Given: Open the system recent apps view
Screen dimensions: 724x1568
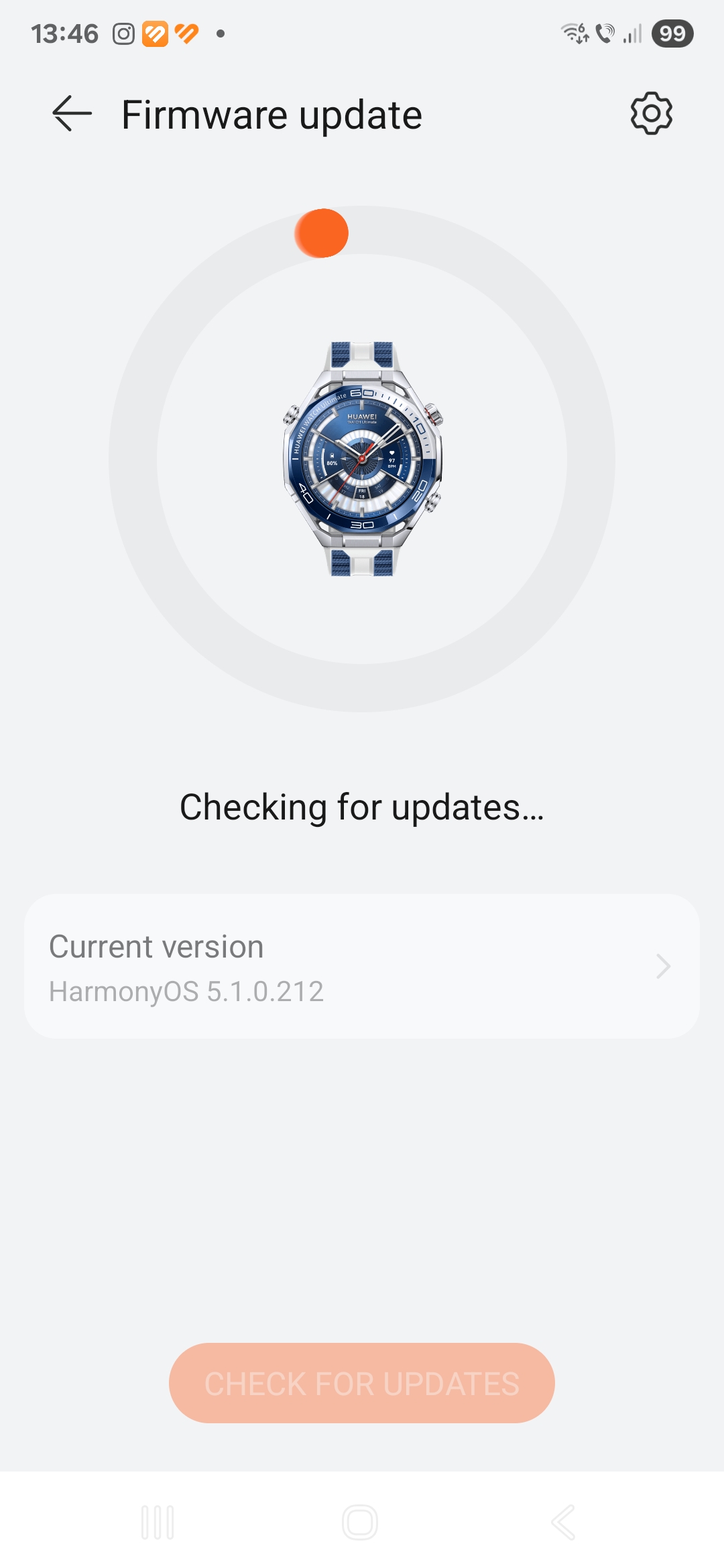Looking at the screenshot, I should [158, 1522].
